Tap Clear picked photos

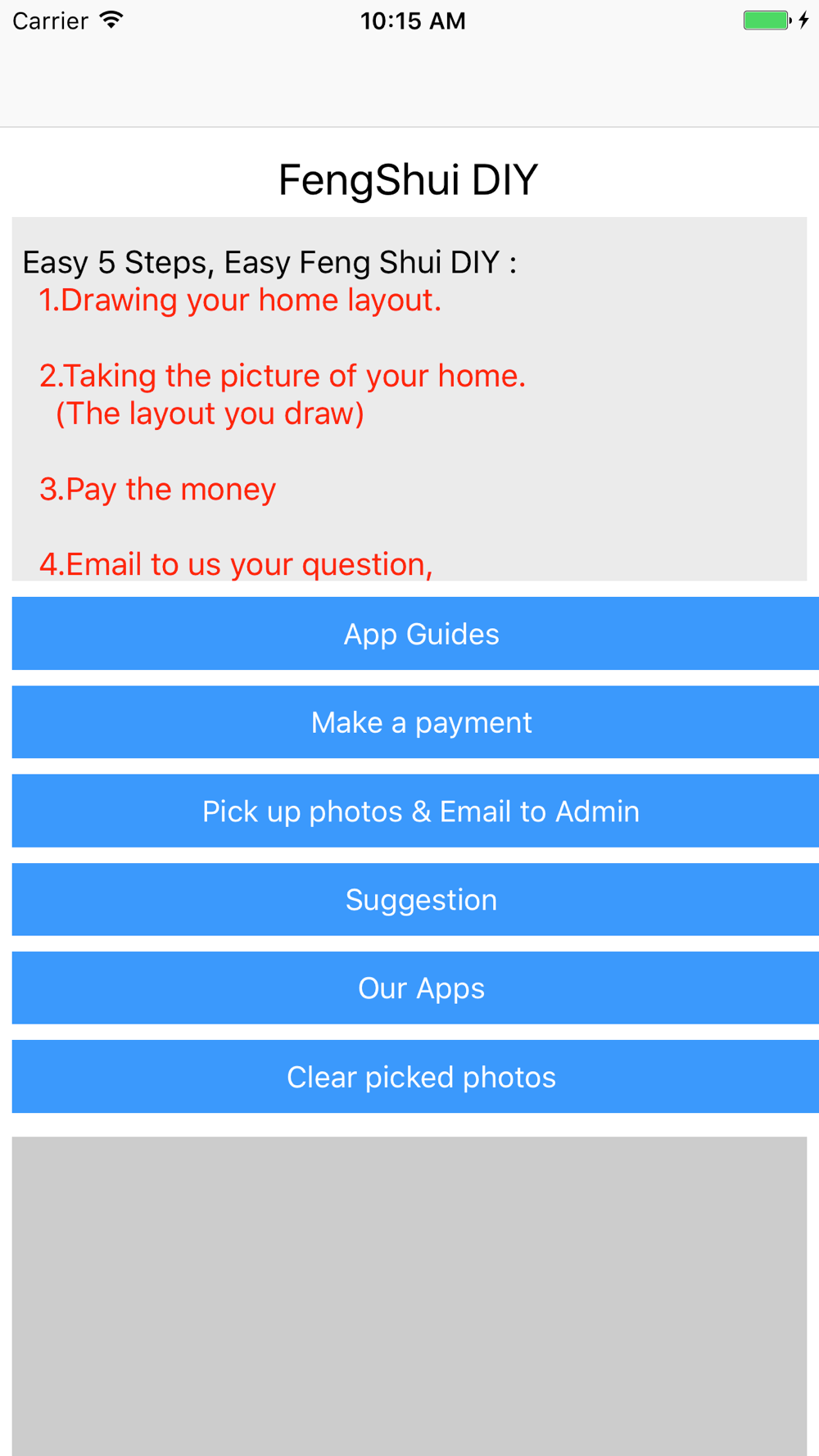(421, 1077)
